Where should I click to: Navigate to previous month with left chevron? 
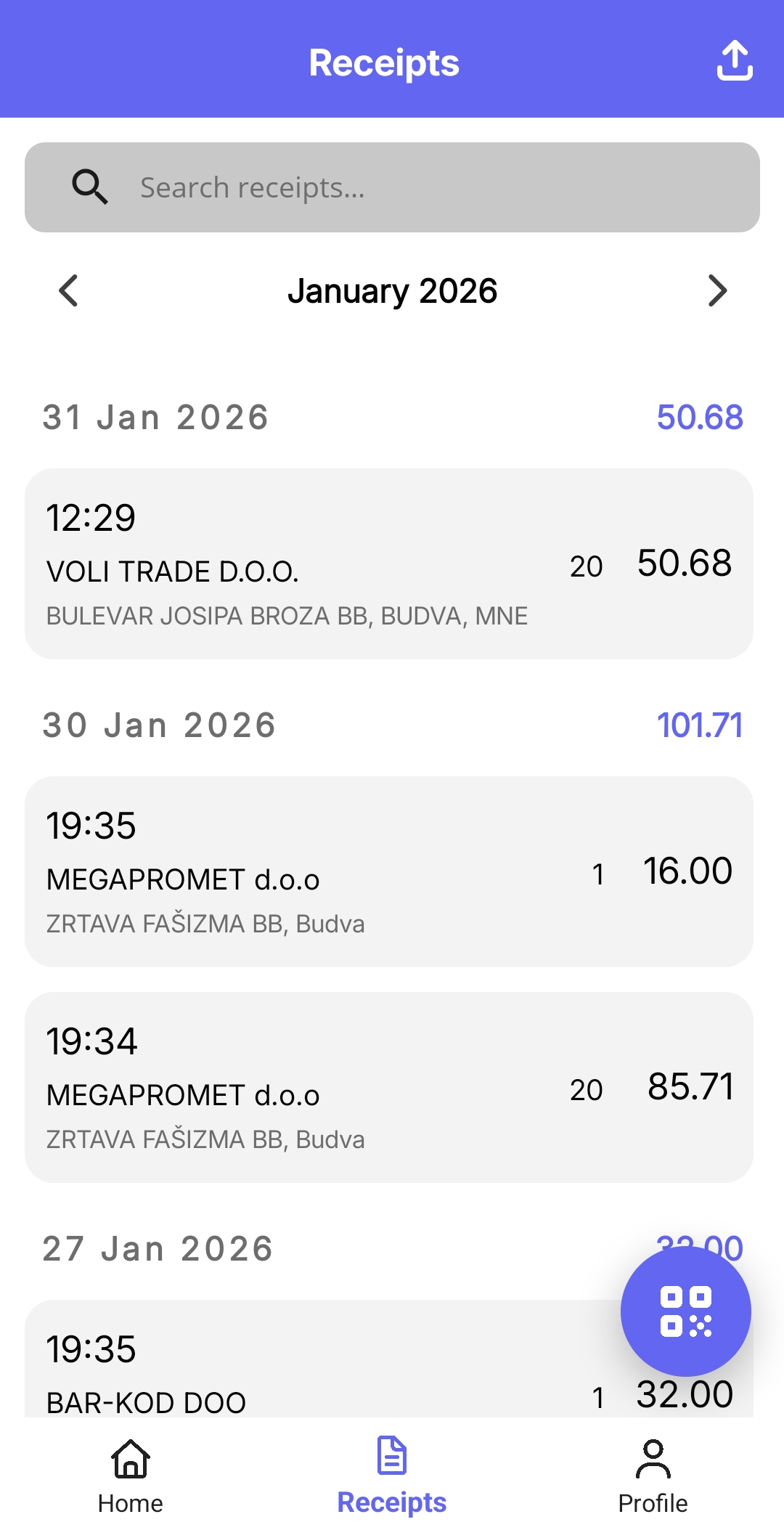[68, 290]
